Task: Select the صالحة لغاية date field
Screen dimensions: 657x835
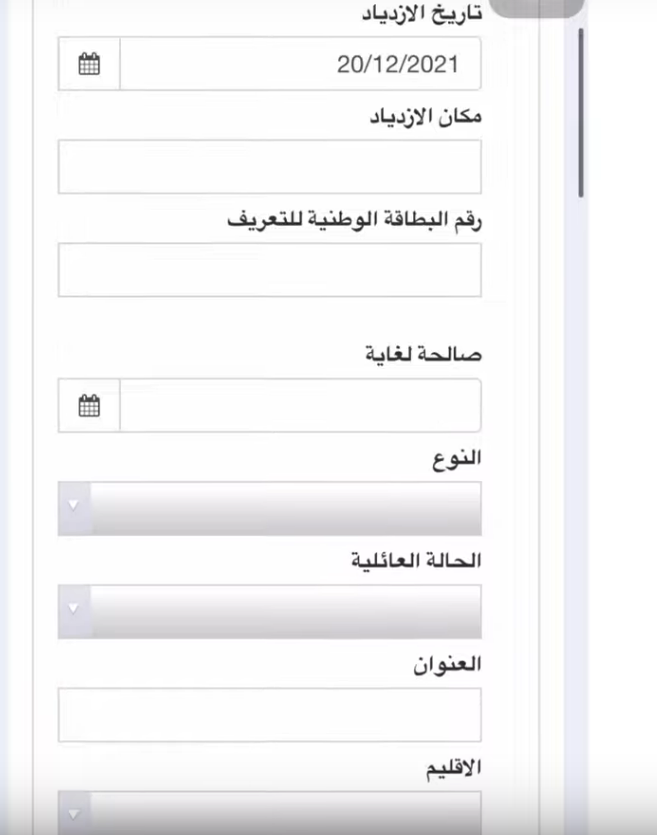Action: coord(300,406)
